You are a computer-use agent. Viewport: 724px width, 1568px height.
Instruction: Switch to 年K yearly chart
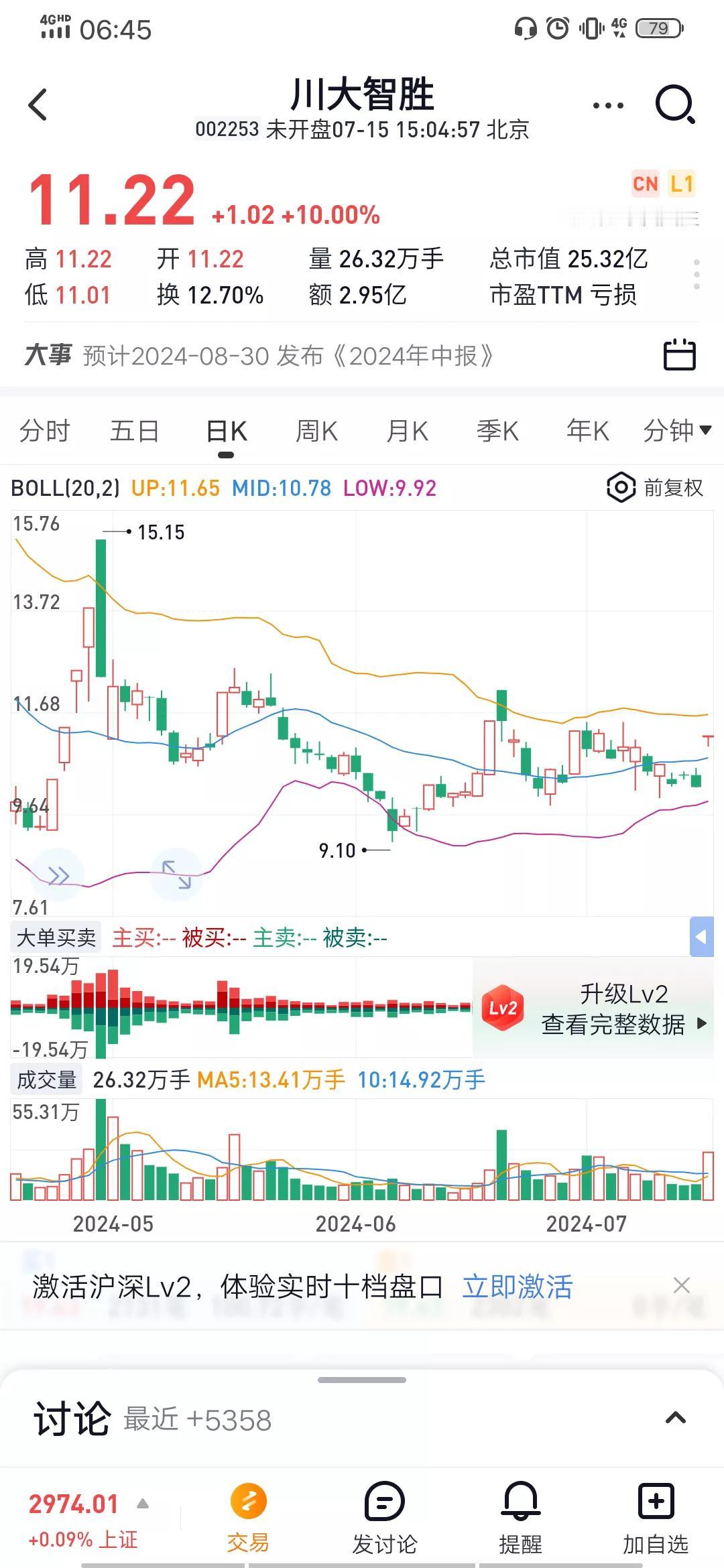[588, 431]
